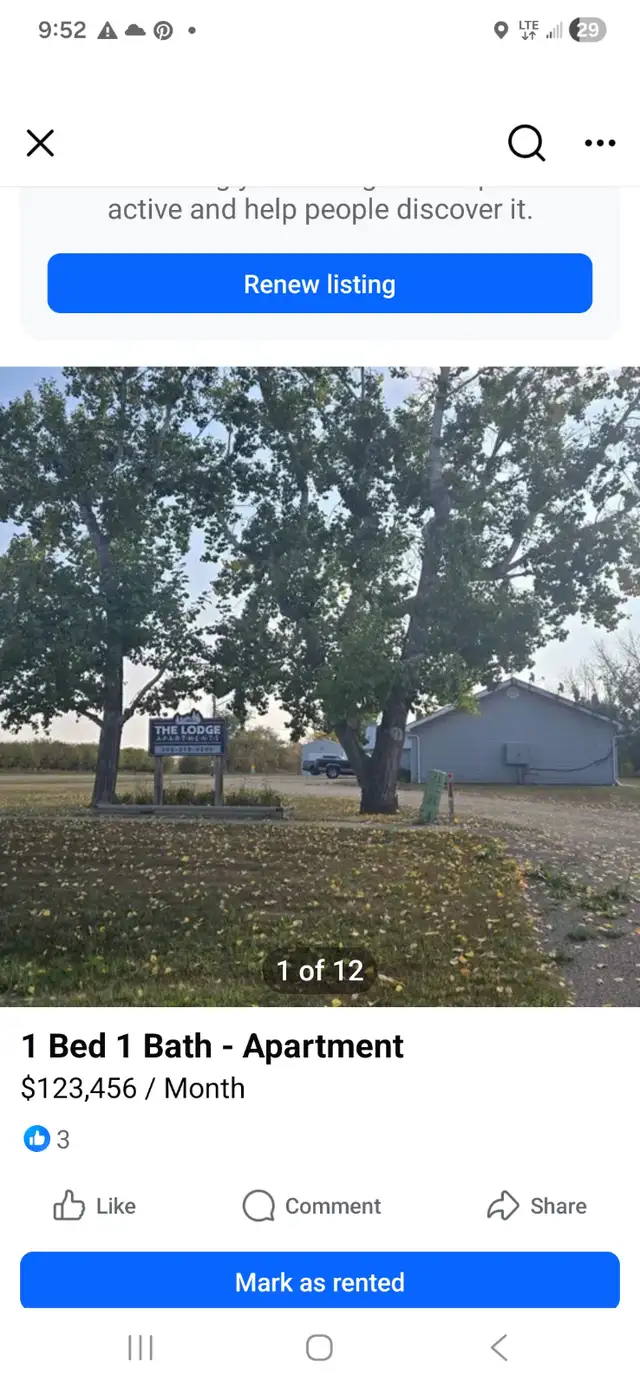
Task: Tap the Renew listing button
Action: point(320,284)
